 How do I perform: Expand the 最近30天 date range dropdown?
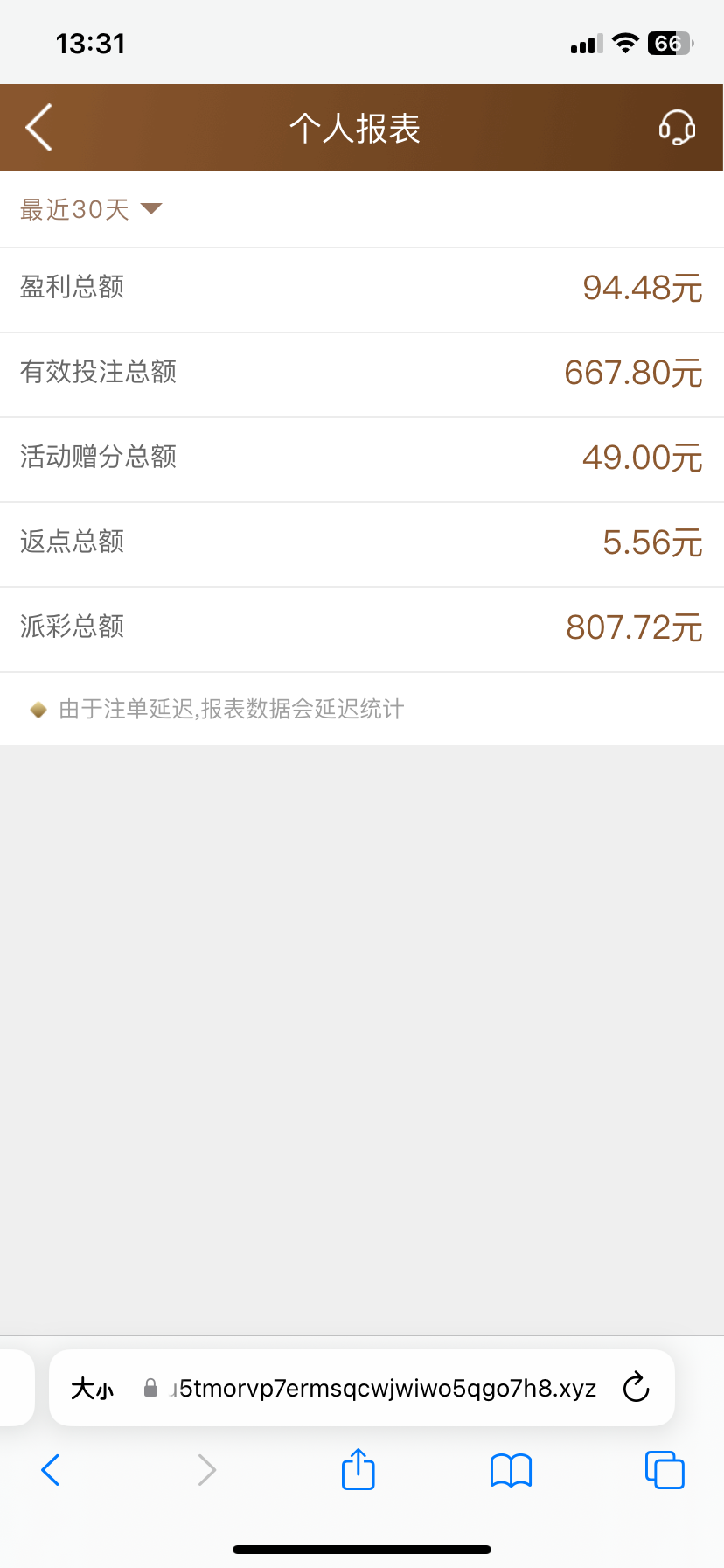pyautogui.click(x=91, y=209)
